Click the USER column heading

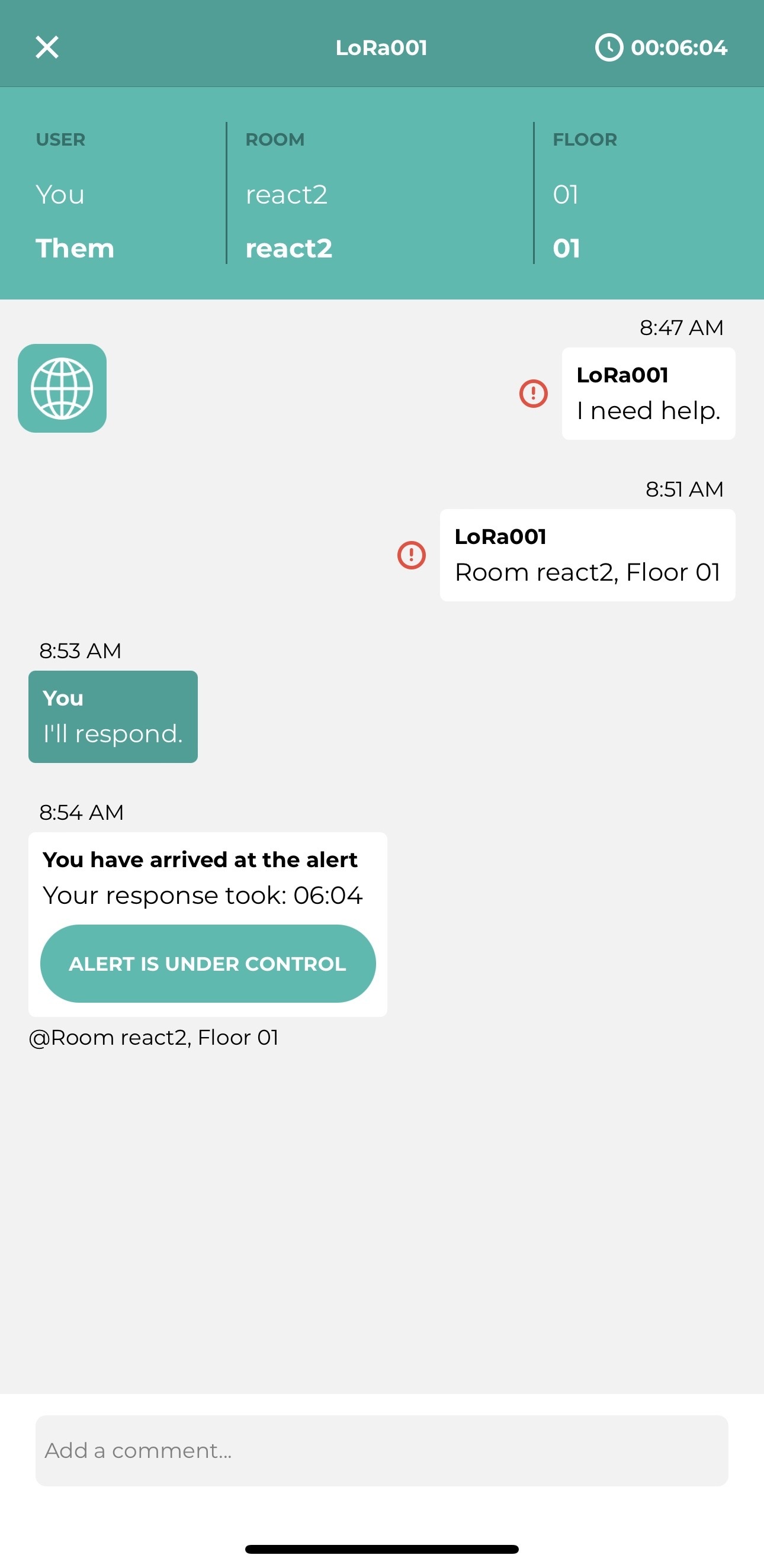[x=60, y=139]
